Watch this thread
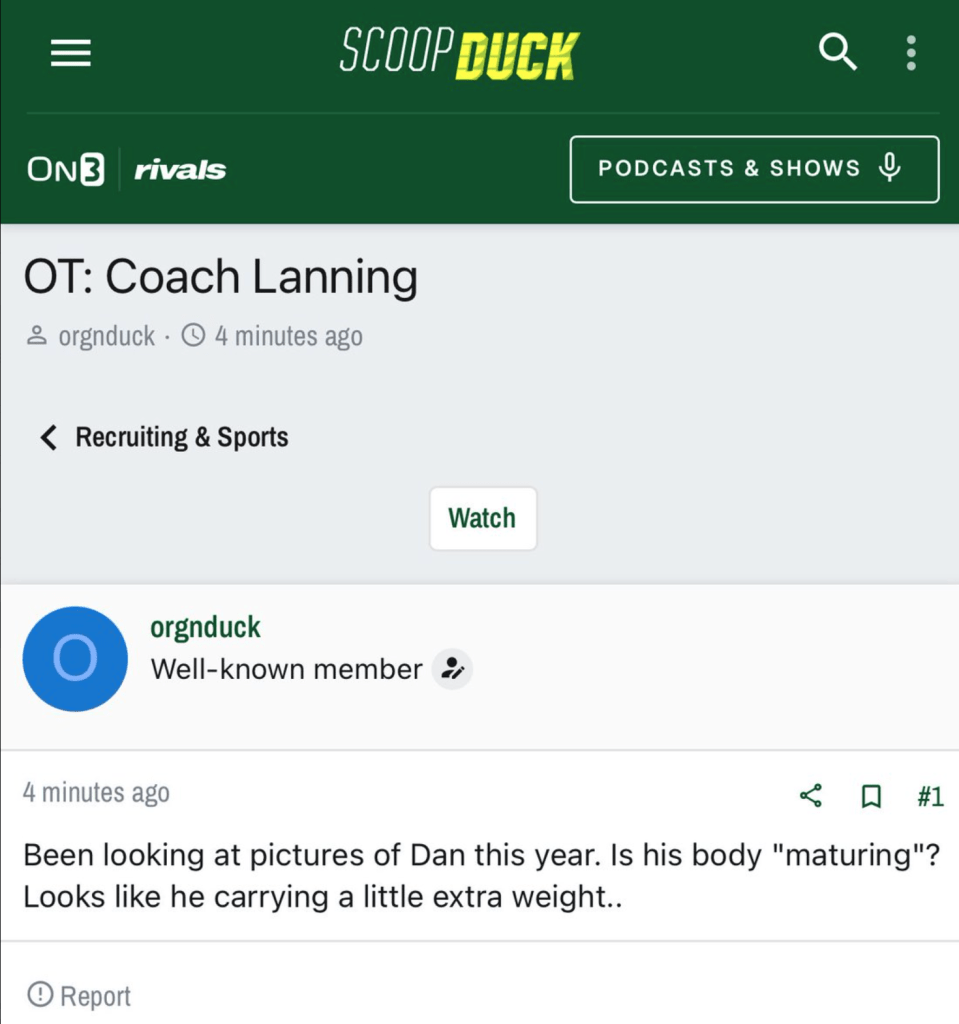The height and width of the screenshot is (1024, 959). [x=482, y=518]
